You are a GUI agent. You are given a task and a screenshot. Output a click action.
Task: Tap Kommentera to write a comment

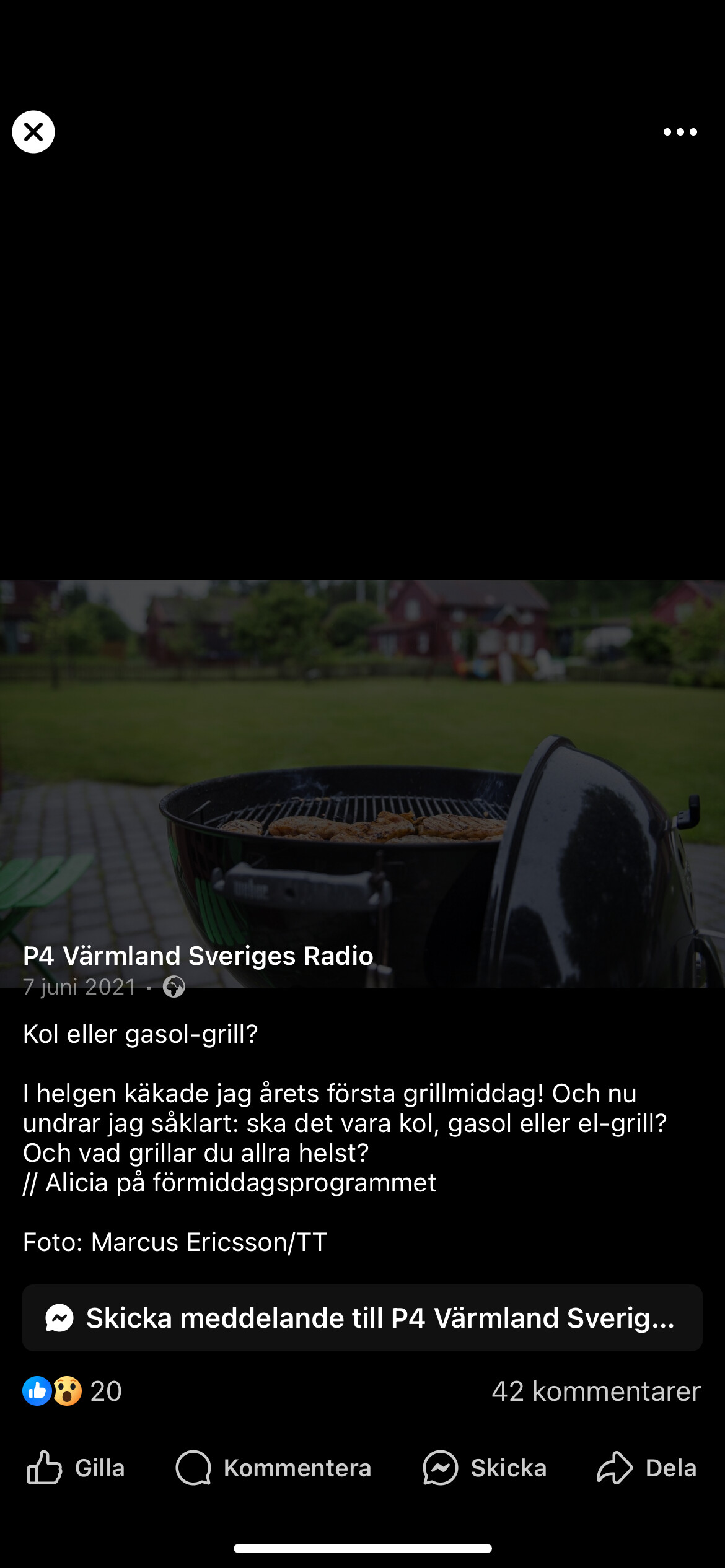(x=273, y=1468)
